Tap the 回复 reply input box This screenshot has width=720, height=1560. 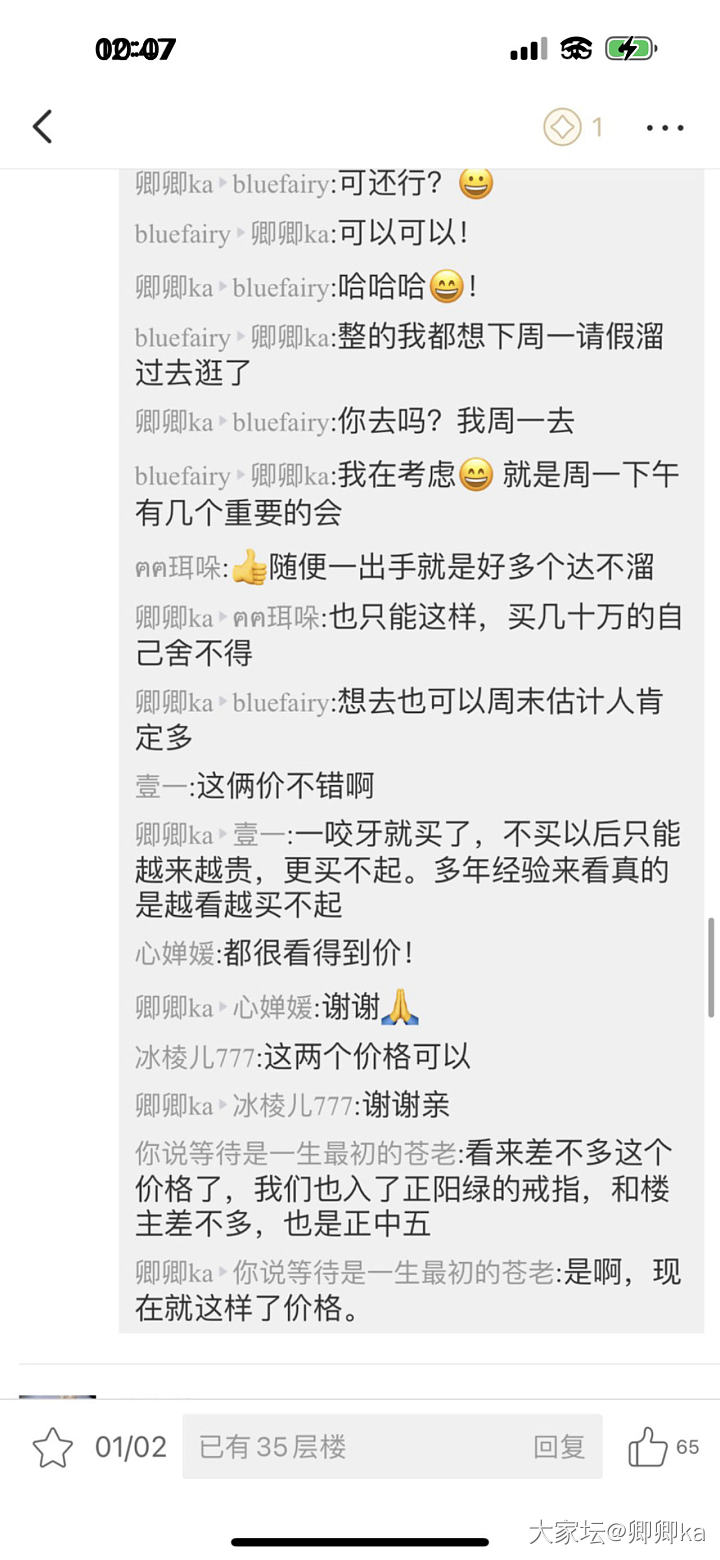(392, 1447)
